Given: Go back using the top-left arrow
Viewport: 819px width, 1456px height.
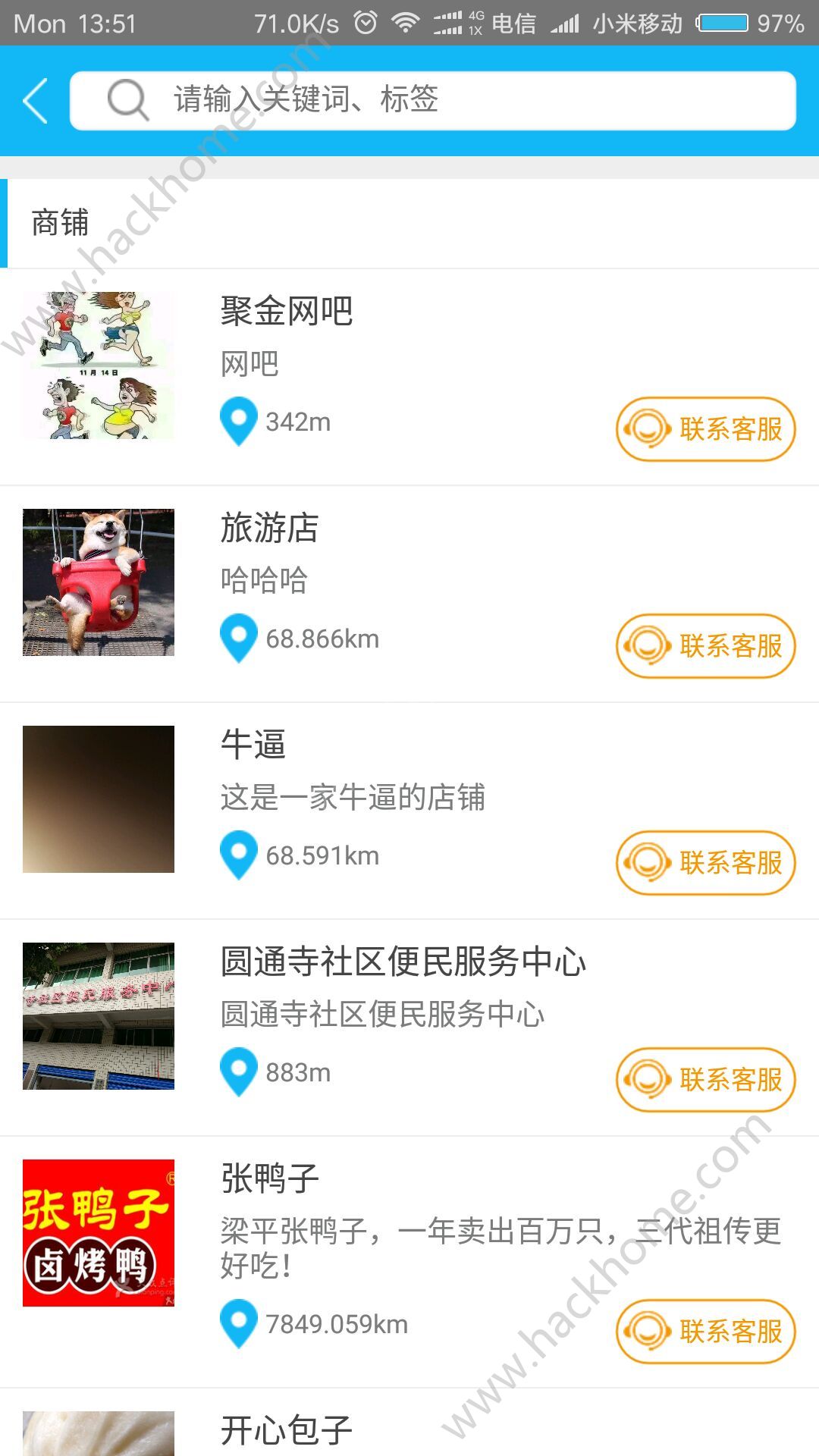Looking at the screenshot, I should click(x=36, y=100).
